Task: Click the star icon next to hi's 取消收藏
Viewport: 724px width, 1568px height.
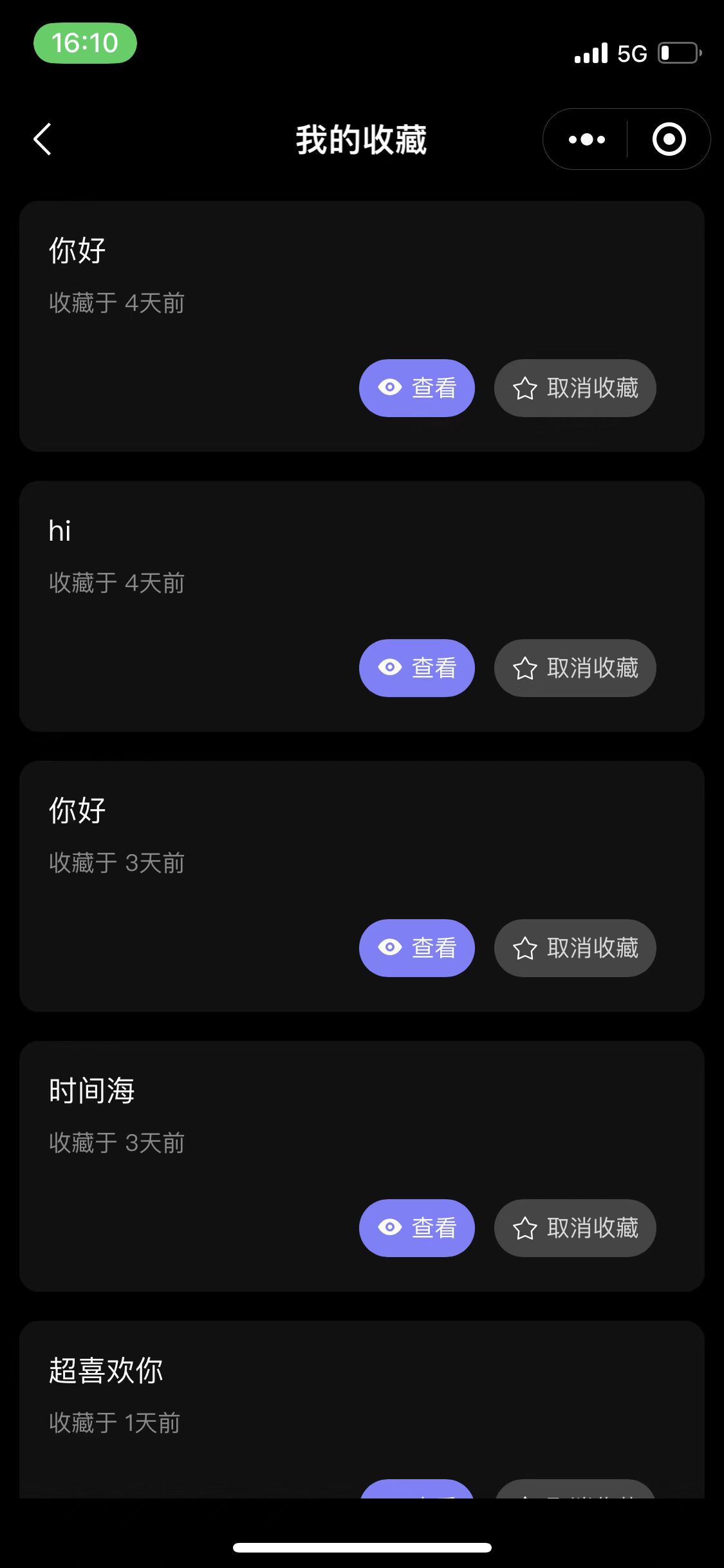Action: pyautogui.click(x=524, y=669)
